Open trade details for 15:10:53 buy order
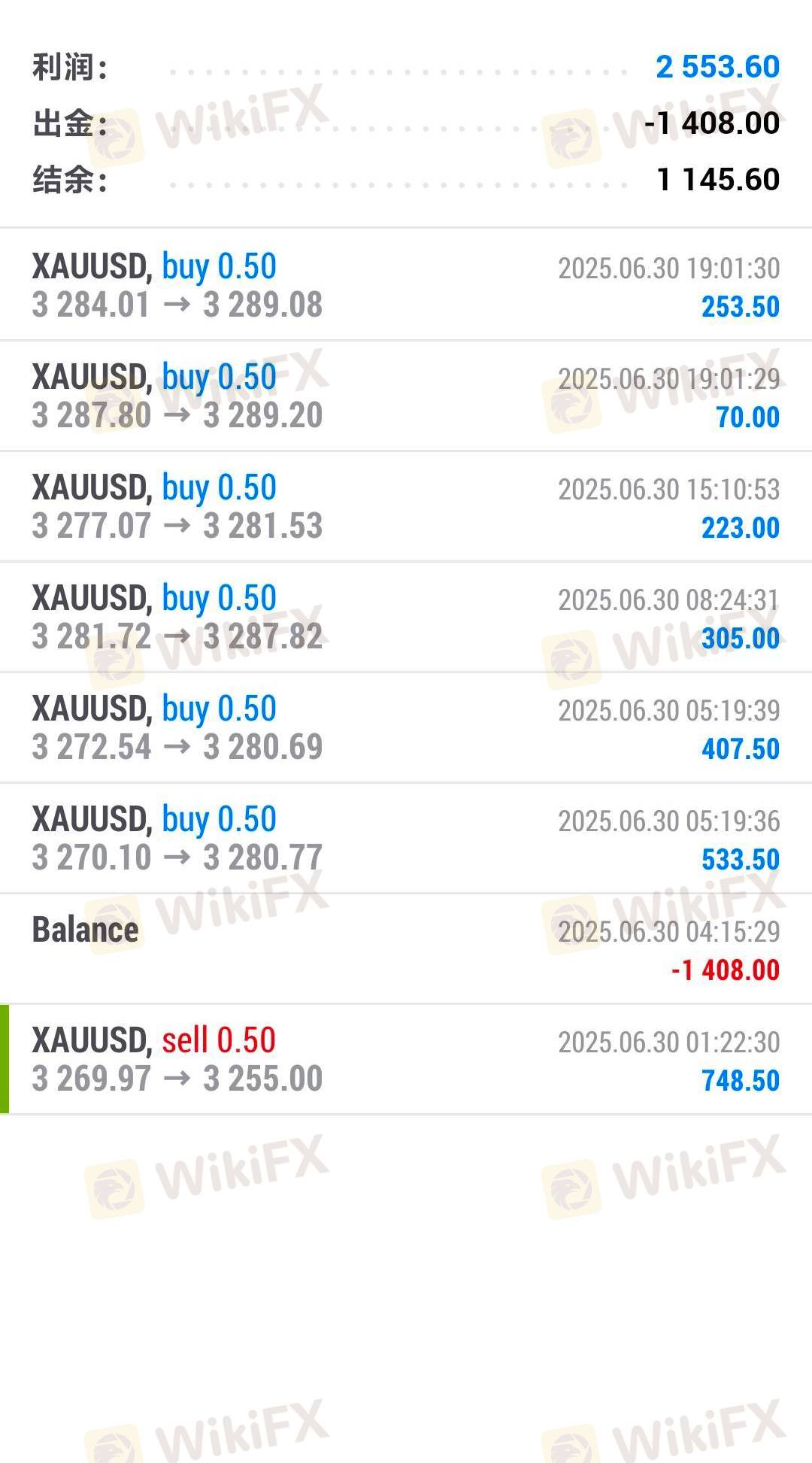 [x=406, y=507]
